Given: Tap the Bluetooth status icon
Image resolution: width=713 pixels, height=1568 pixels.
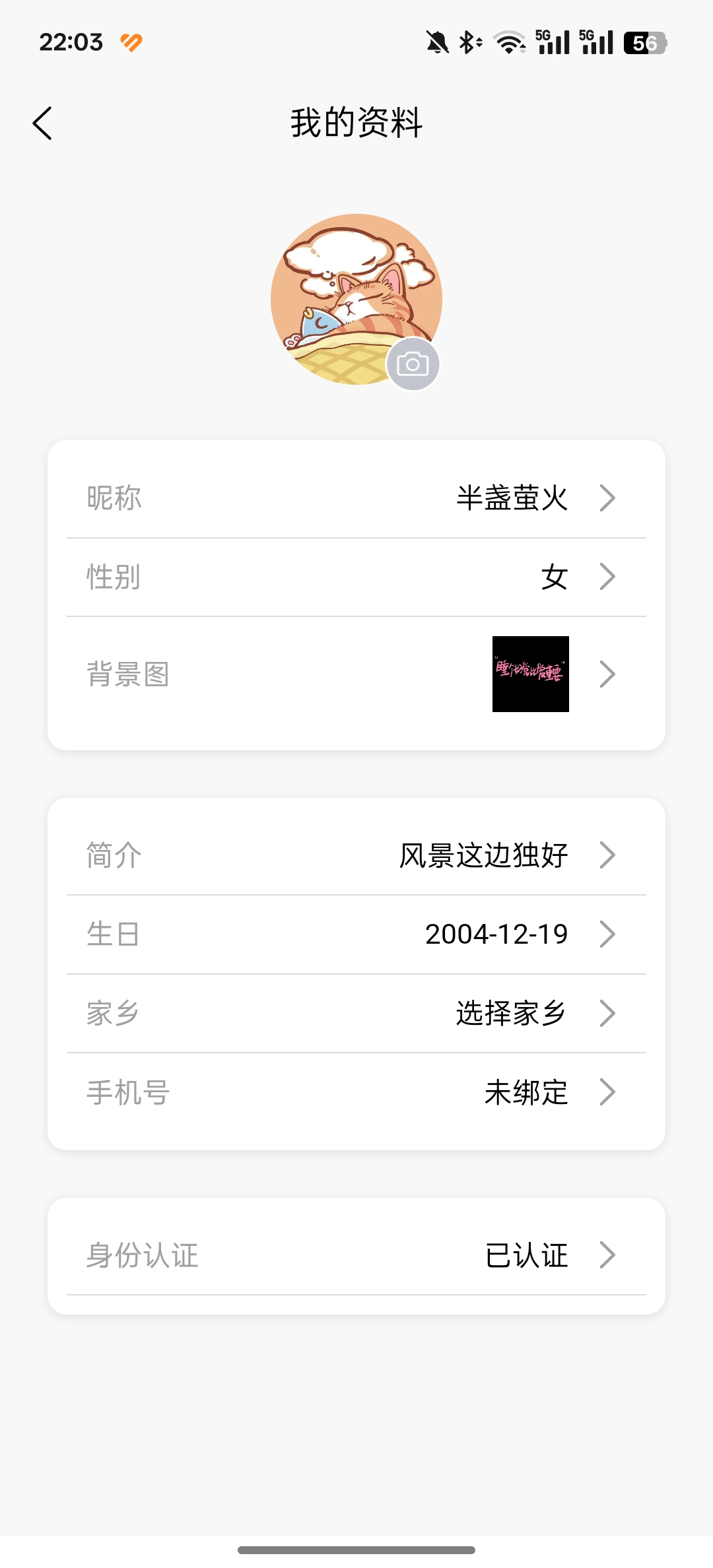Looking at the screenshot, I should coord(467,42).
